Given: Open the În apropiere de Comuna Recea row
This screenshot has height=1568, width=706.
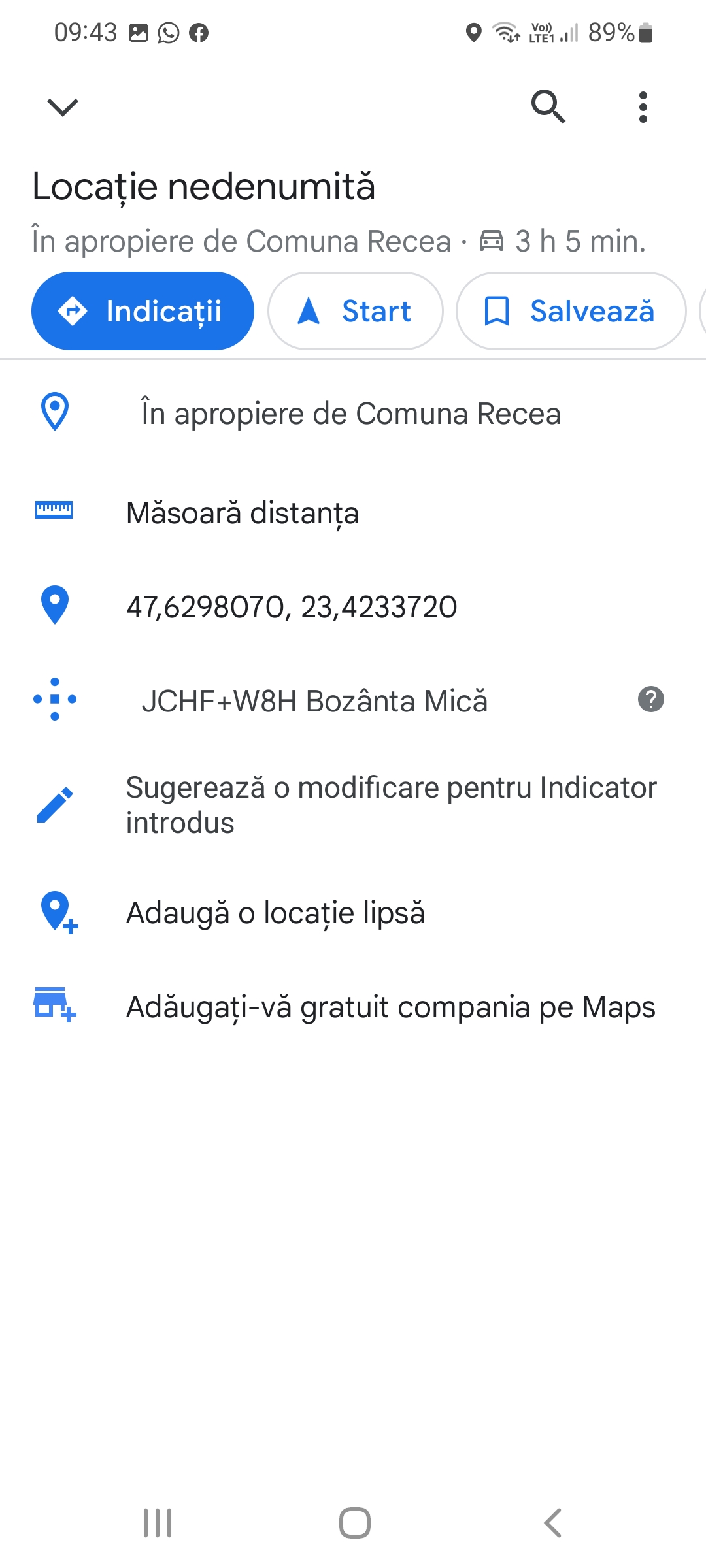Looking at the screenshot, I should pyautogui.click(x=350, y=414).
